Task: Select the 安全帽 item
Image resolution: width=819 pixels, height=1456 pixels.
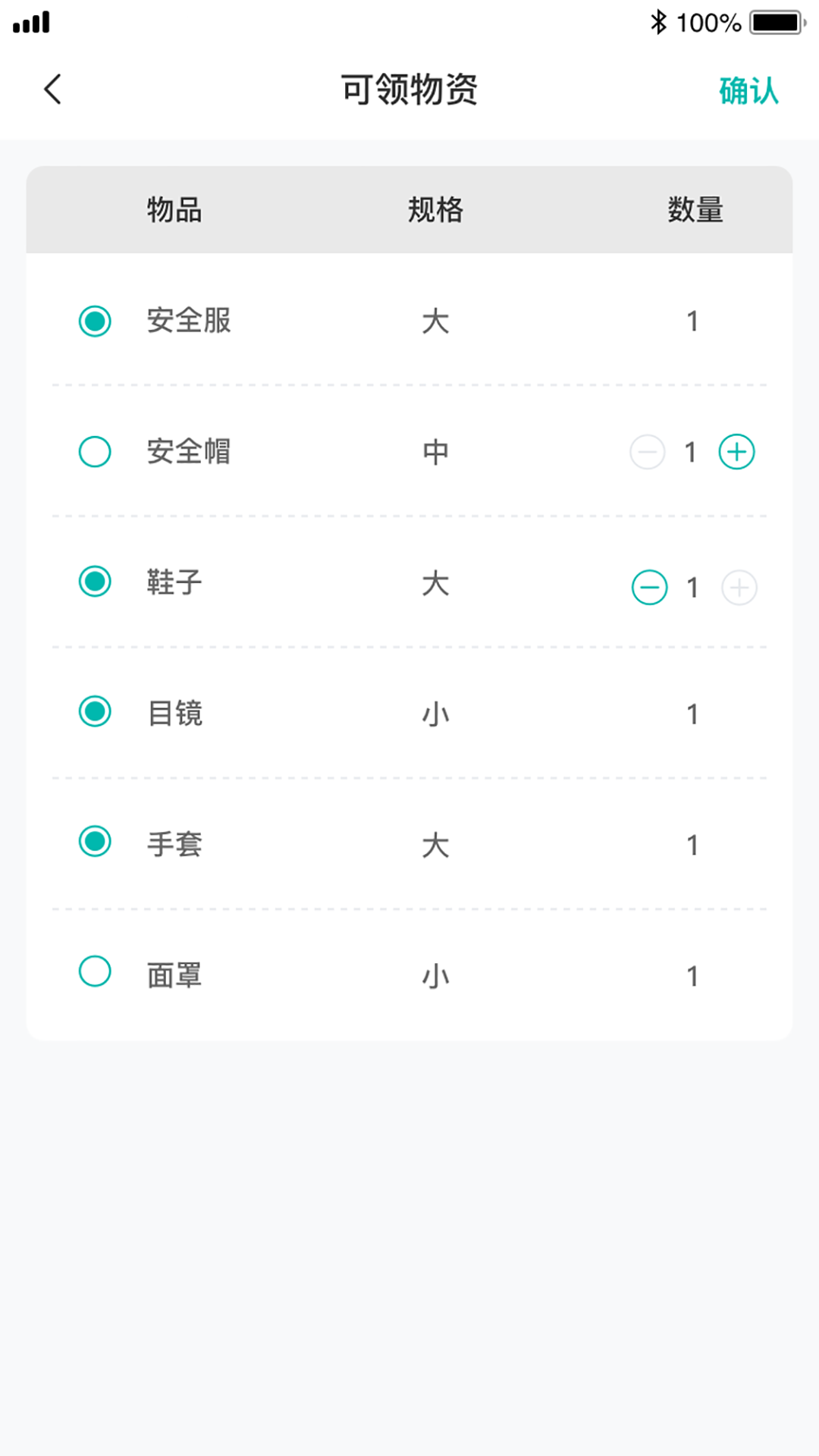Action: pyautogui.click(x=95, y=452)
